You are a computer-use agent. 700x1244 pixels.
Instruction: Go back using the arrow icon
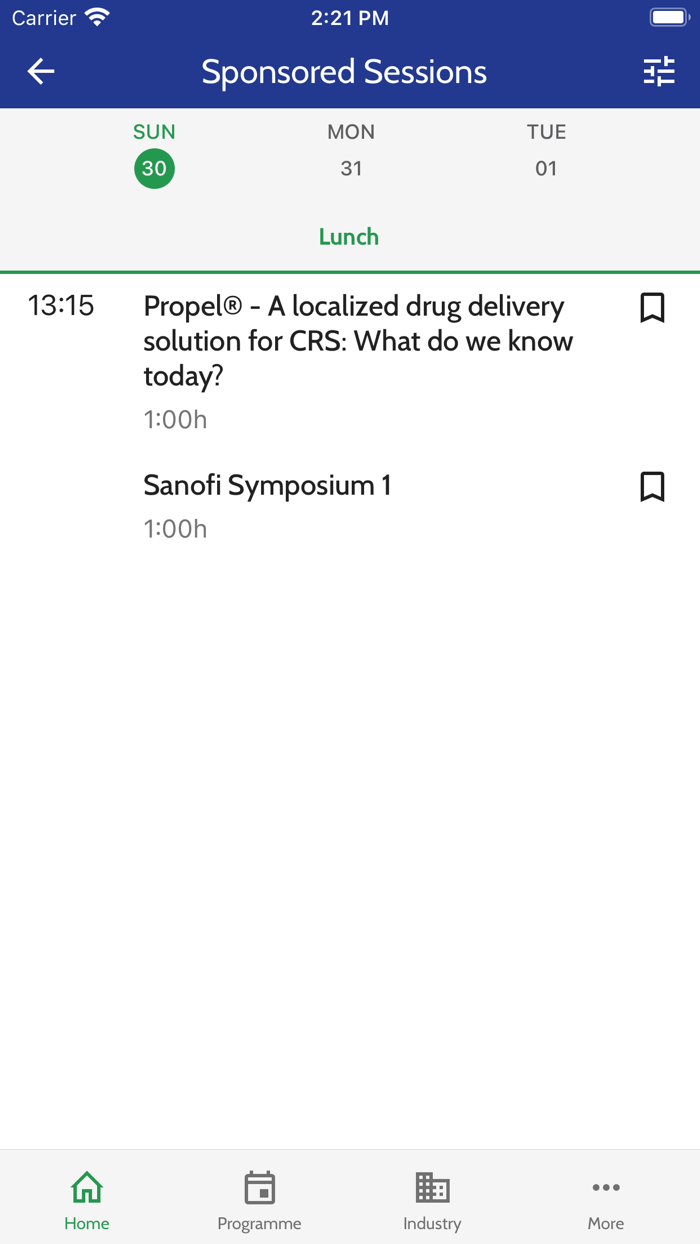point(41,71)
